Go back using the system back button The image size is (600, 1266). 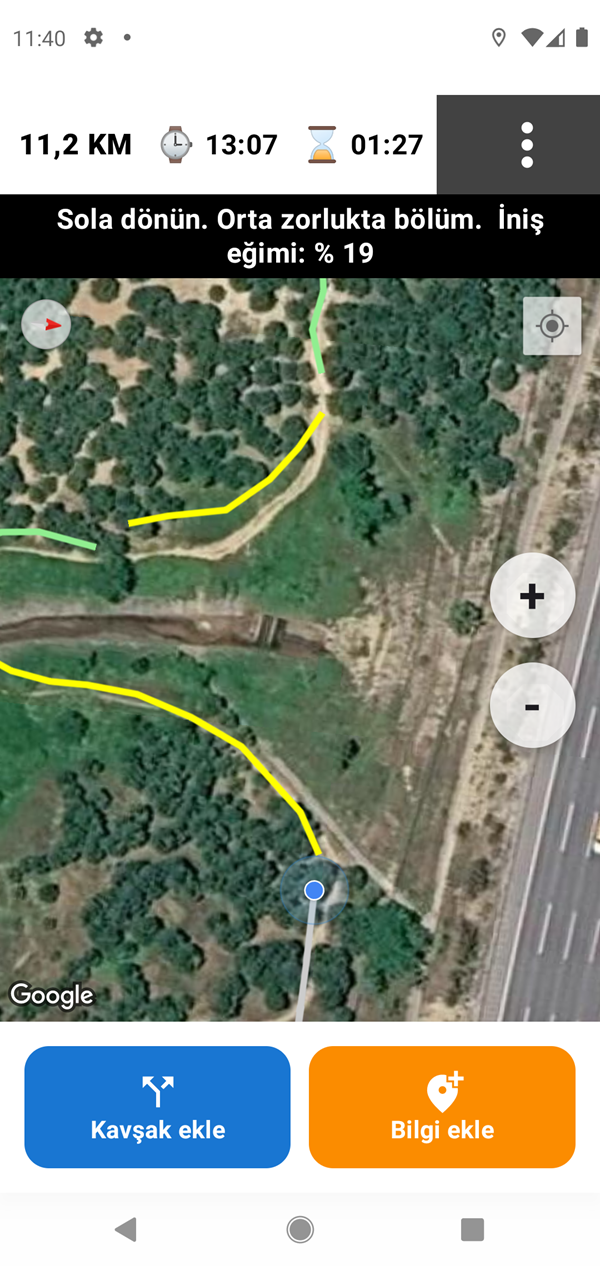point(126,1229)
